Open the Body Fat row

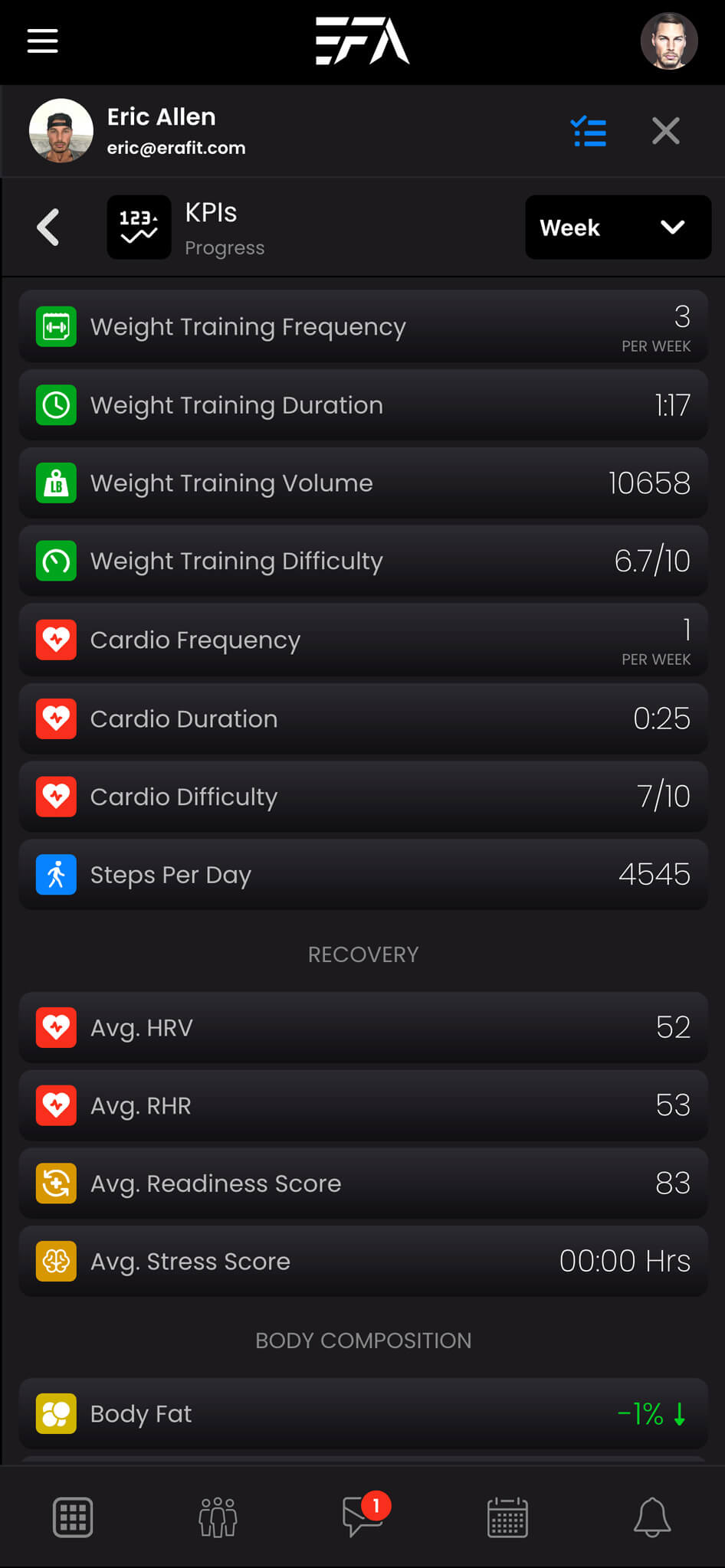point(362,1414)
